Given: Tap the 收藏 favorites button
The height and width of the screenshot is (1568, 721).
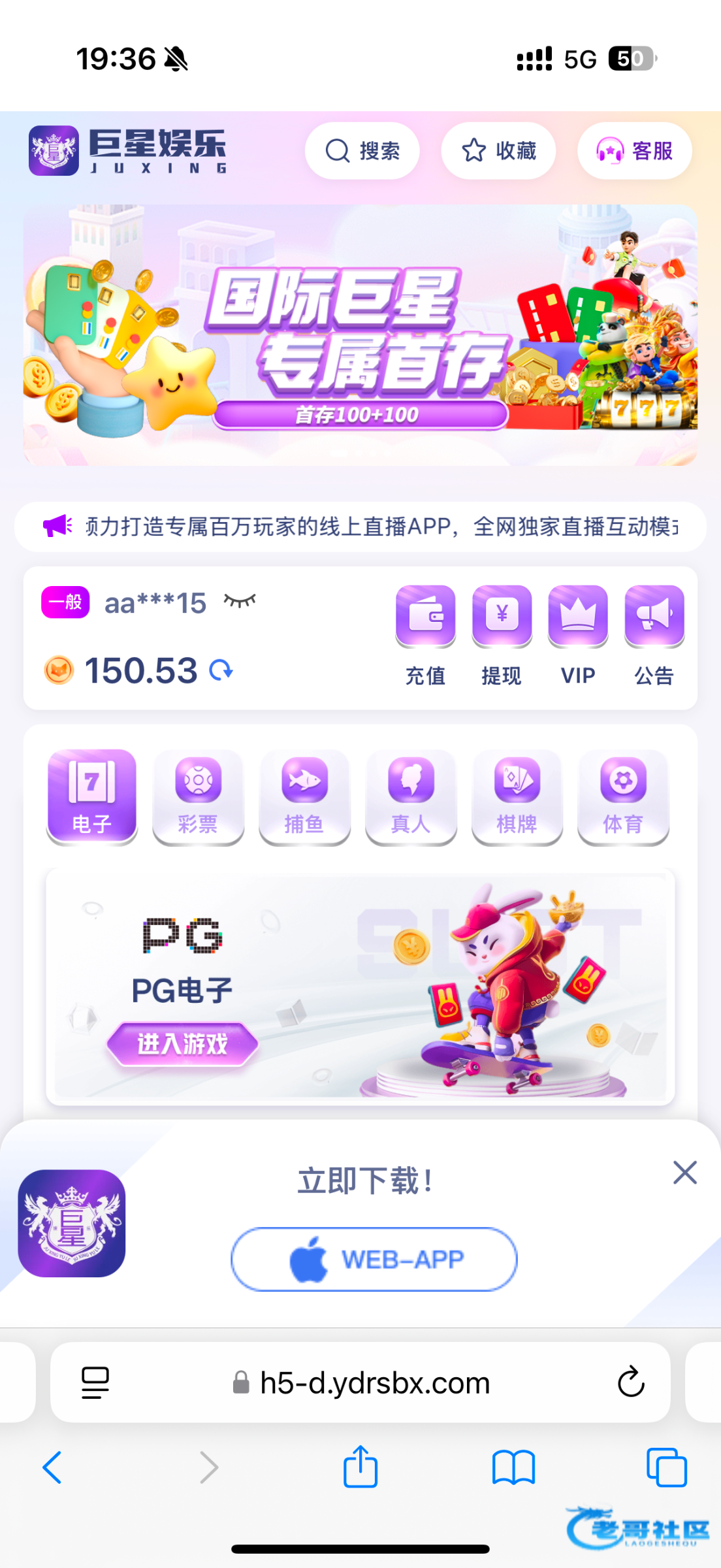Looking at the screenshot, I should coord(498,151).
